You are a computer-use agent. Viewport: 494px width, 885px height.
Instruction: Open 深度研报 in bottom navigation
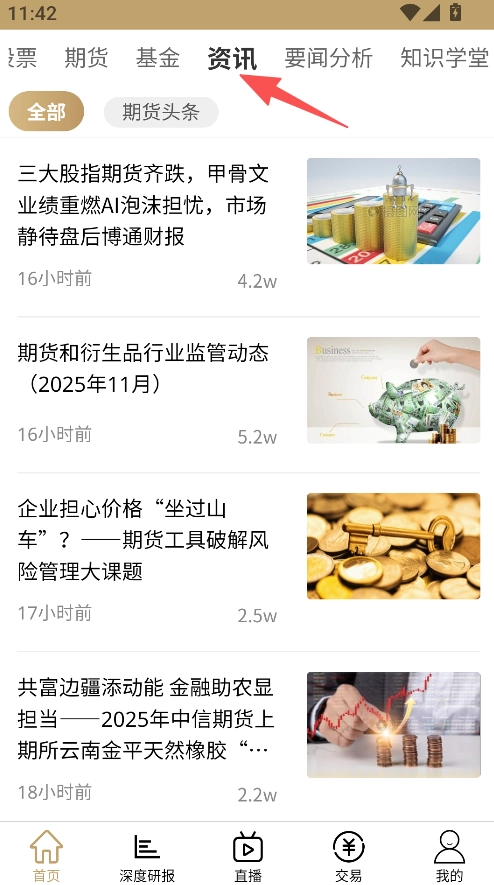click(x=147, y=856)
